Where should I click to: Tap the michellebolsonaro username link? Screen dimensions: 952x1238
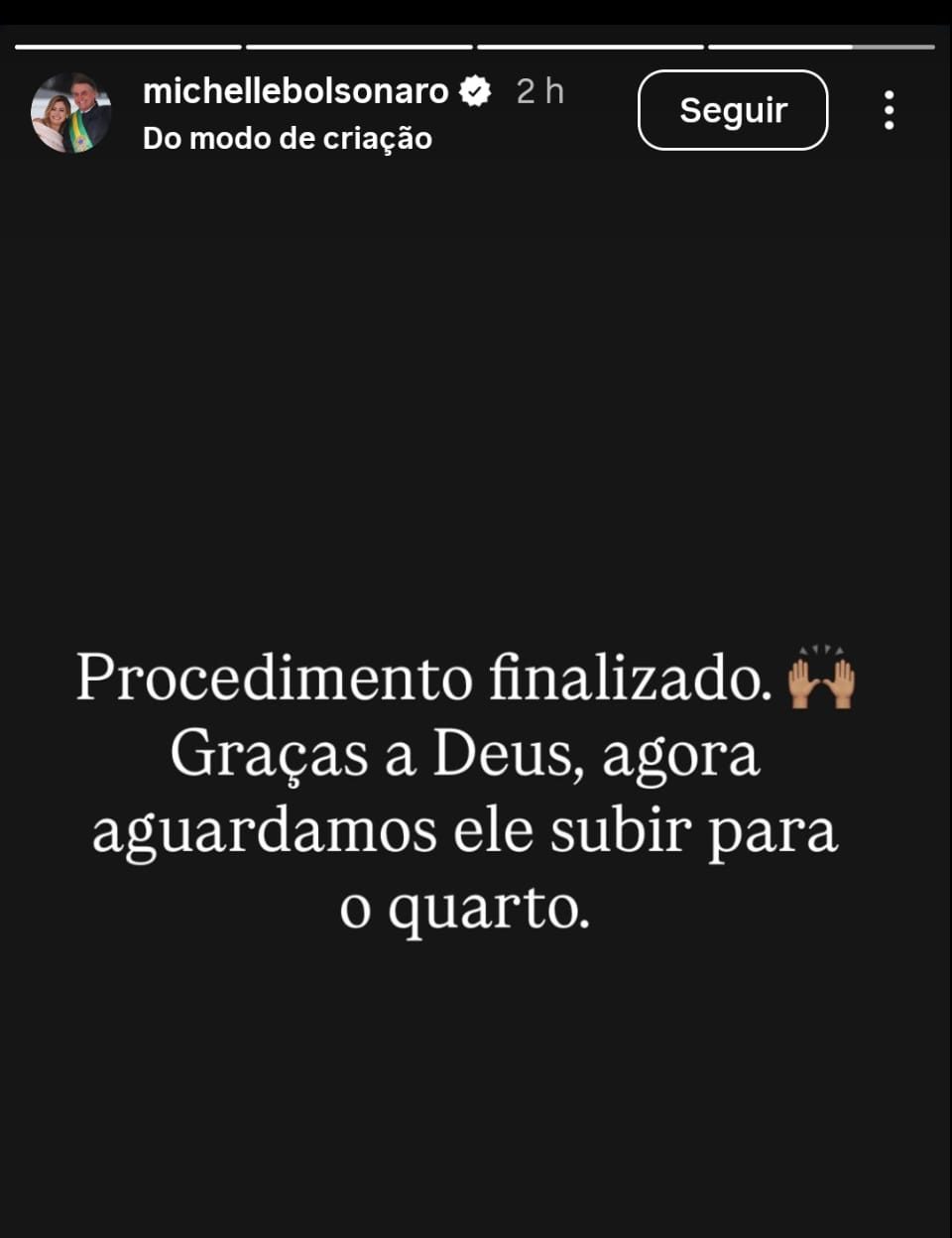pyautogui.click(x=296, y=91)
